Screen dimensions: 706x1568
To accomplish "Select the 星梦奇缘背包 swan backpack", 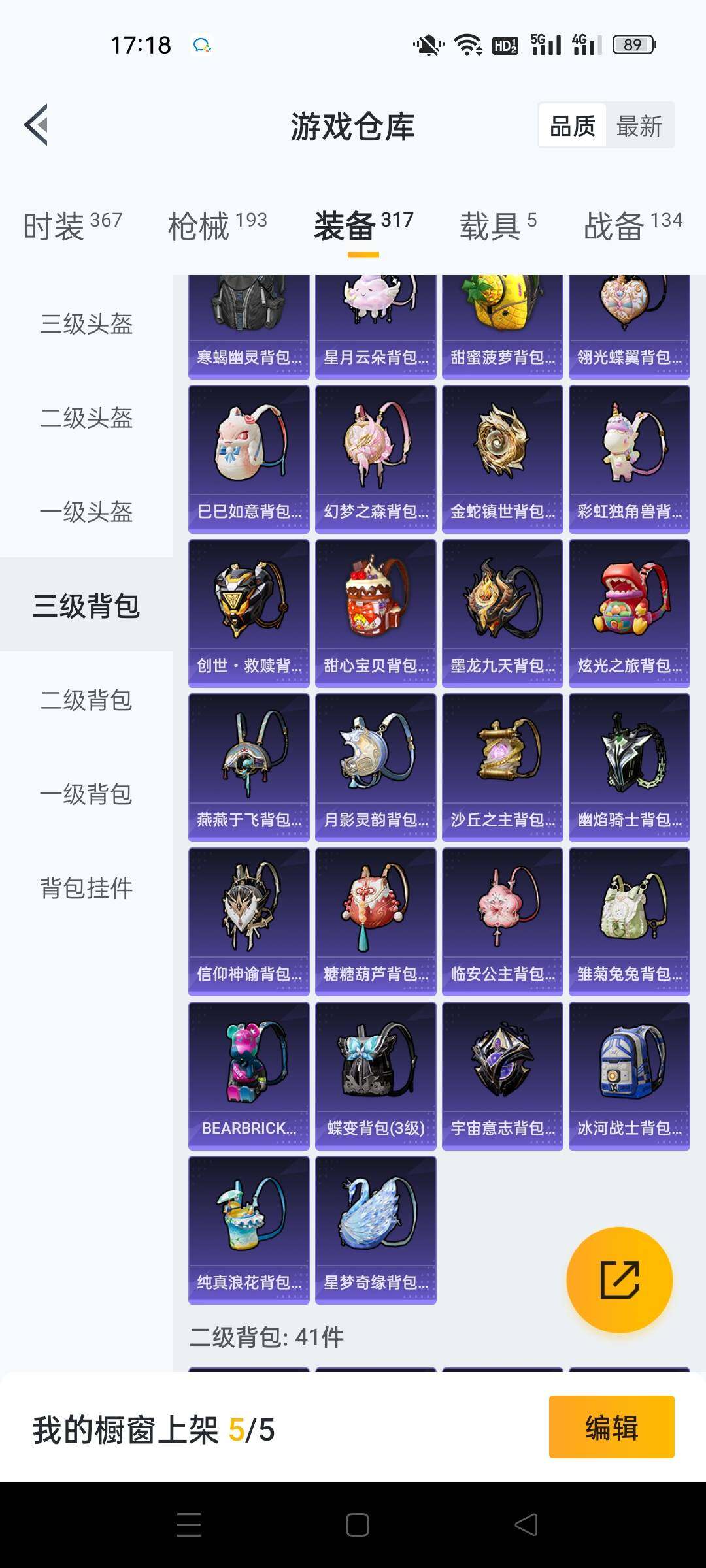I will click(x=376, y=1228).
